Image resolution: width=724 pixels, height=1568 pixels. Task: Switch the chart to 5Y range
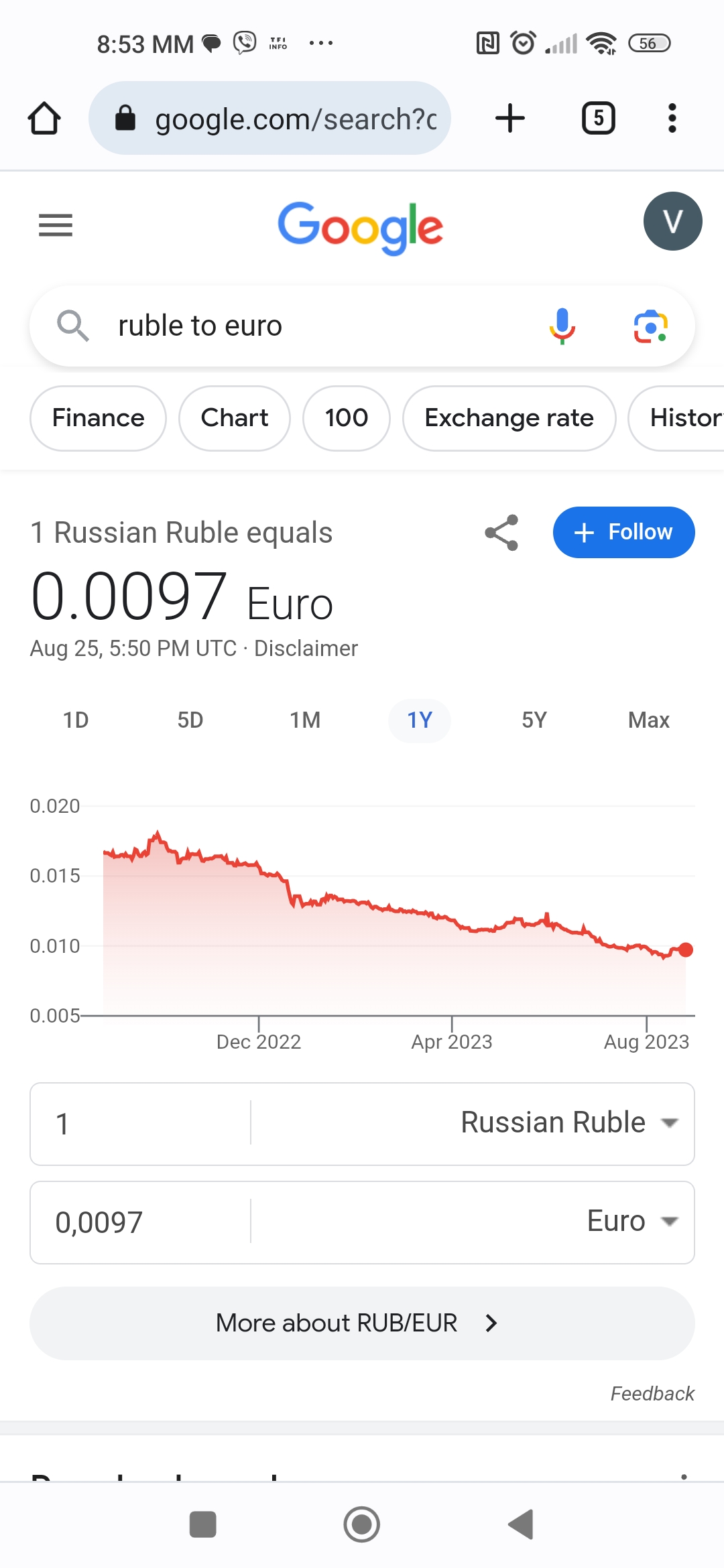pyautogui.click(x=534, y=720)
